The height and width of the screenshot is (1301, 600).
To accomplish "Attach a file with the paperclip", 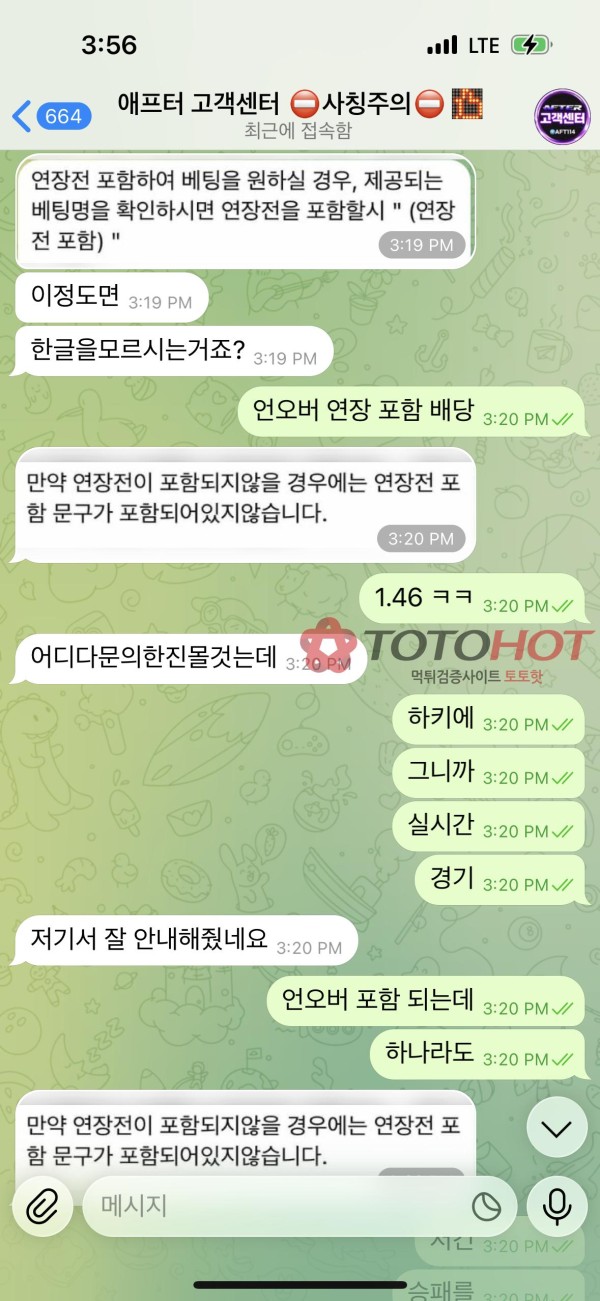I will [41, 1207].
